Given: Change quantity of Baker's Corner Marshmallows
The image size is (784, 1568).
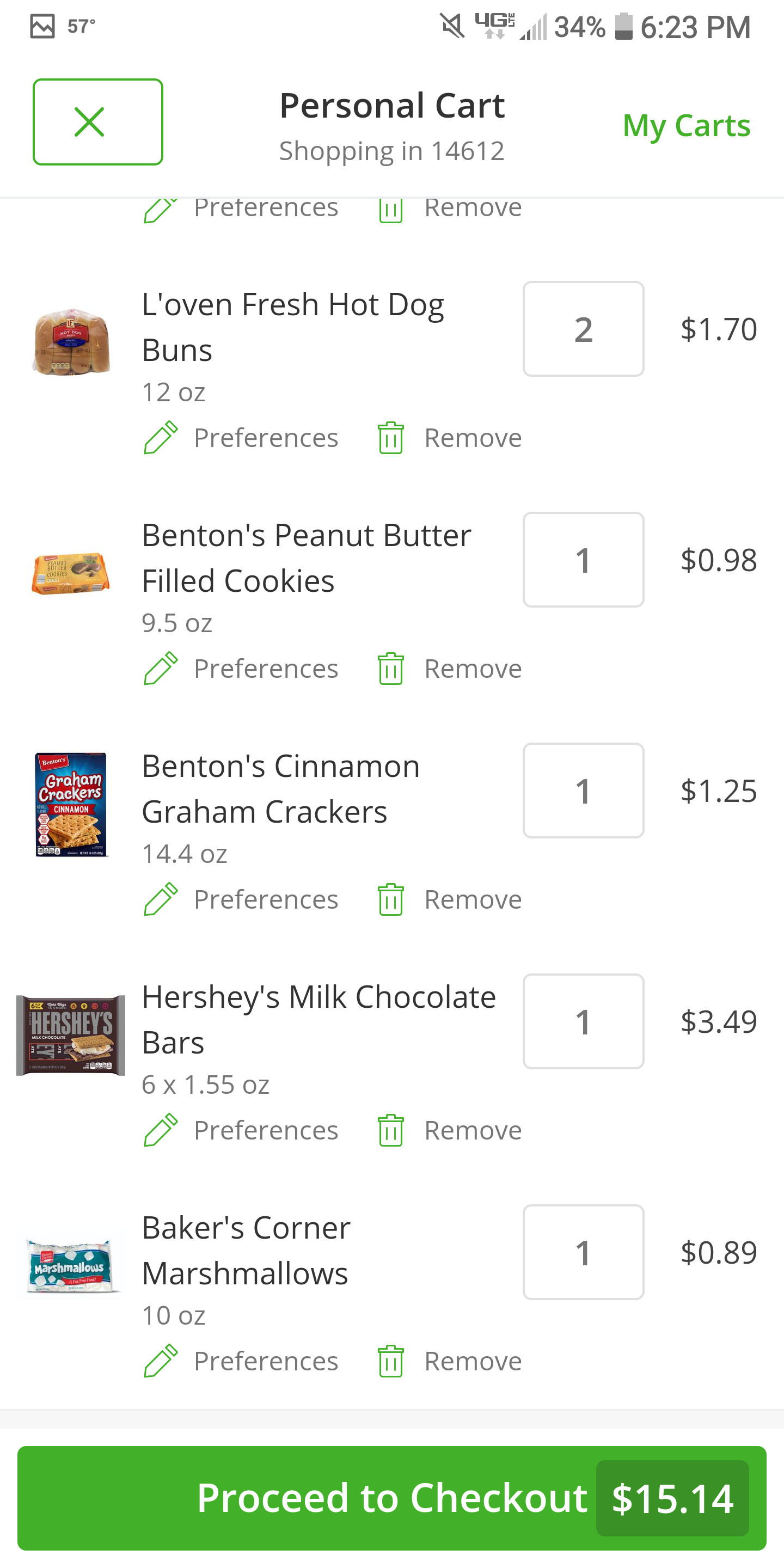Looking at the screenshot, I should [583, 1252].
